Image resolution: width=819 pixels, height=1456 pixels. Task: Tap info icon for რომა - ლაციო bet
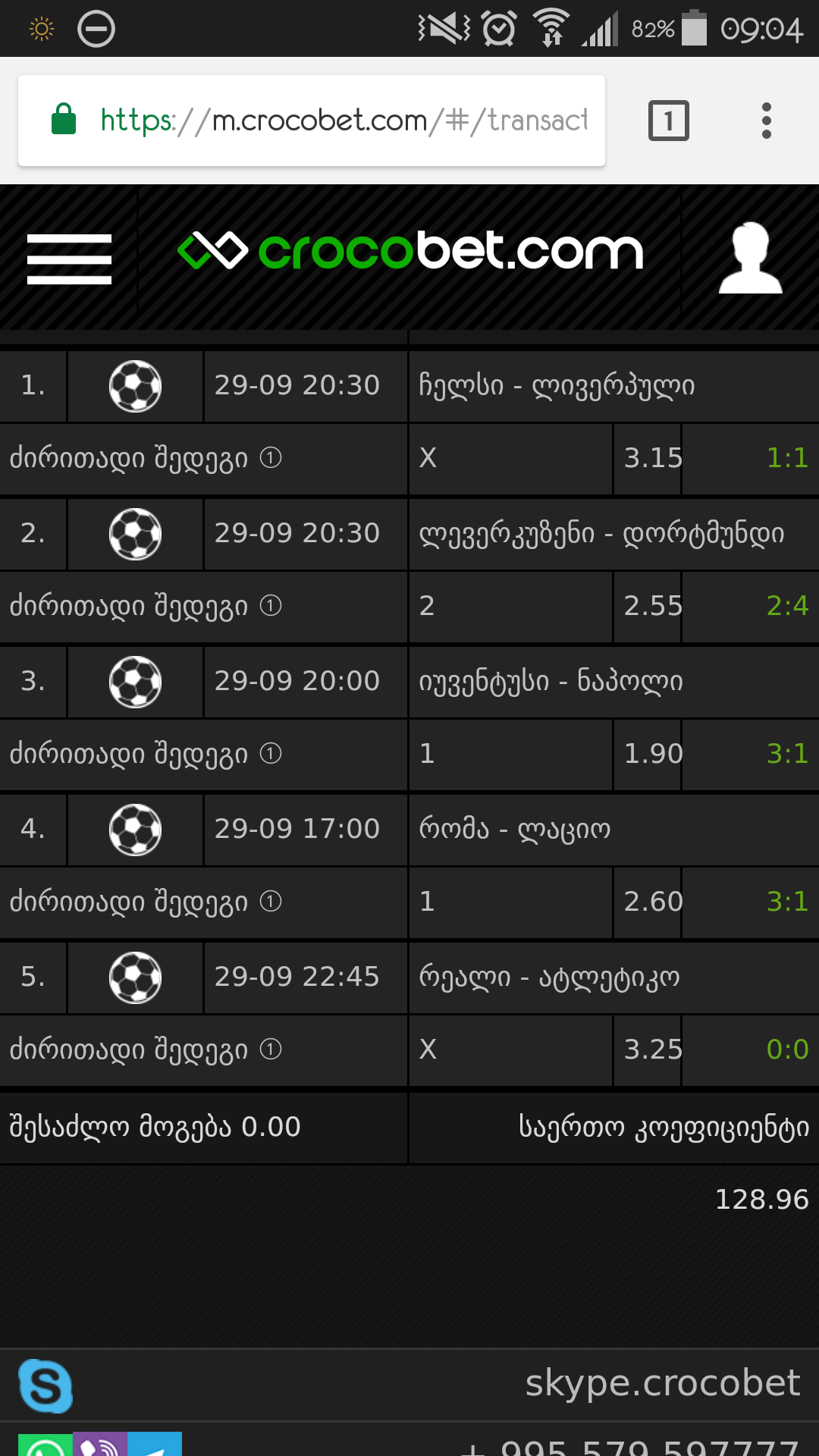[271, 901]
